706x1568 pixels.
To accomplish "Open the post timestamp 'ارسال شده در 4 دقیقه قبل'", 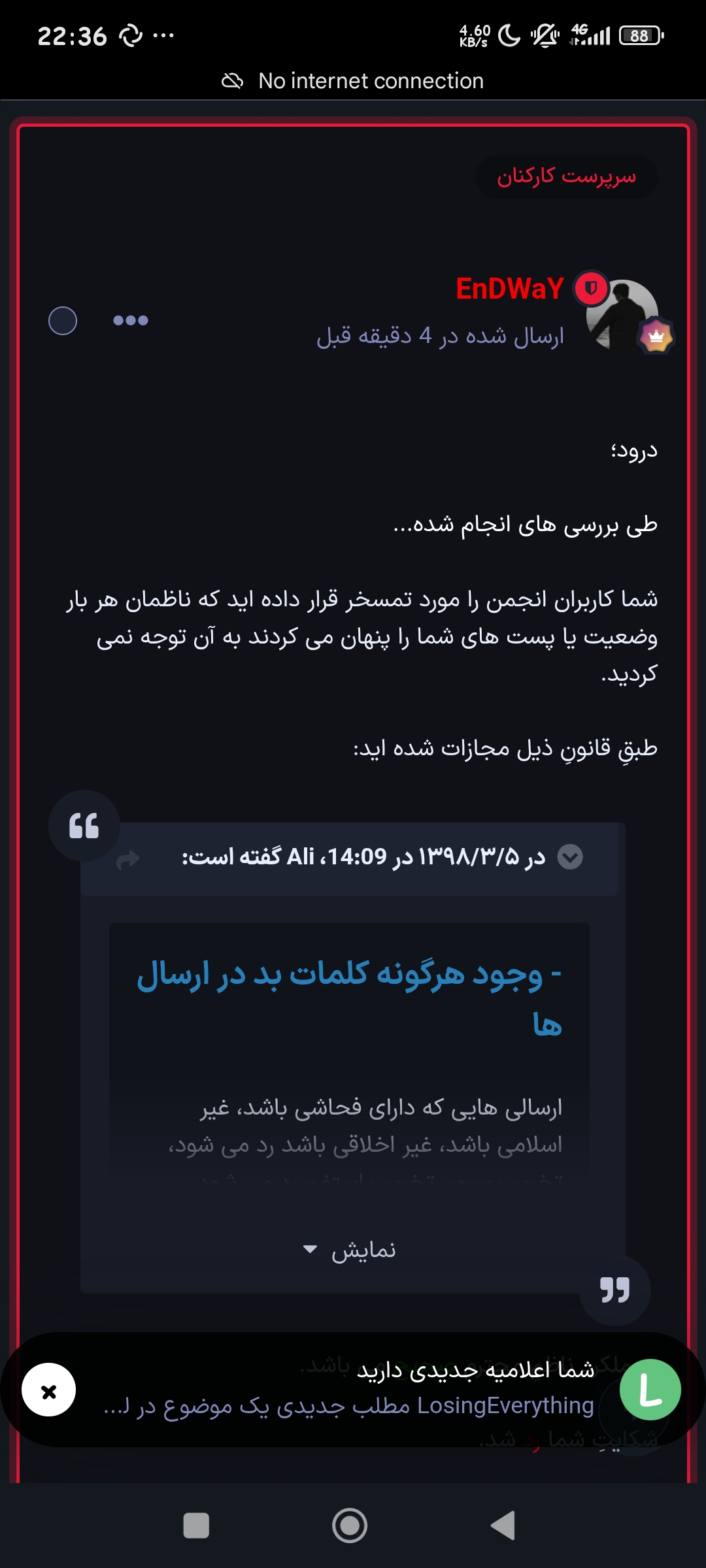I will 439,336.
